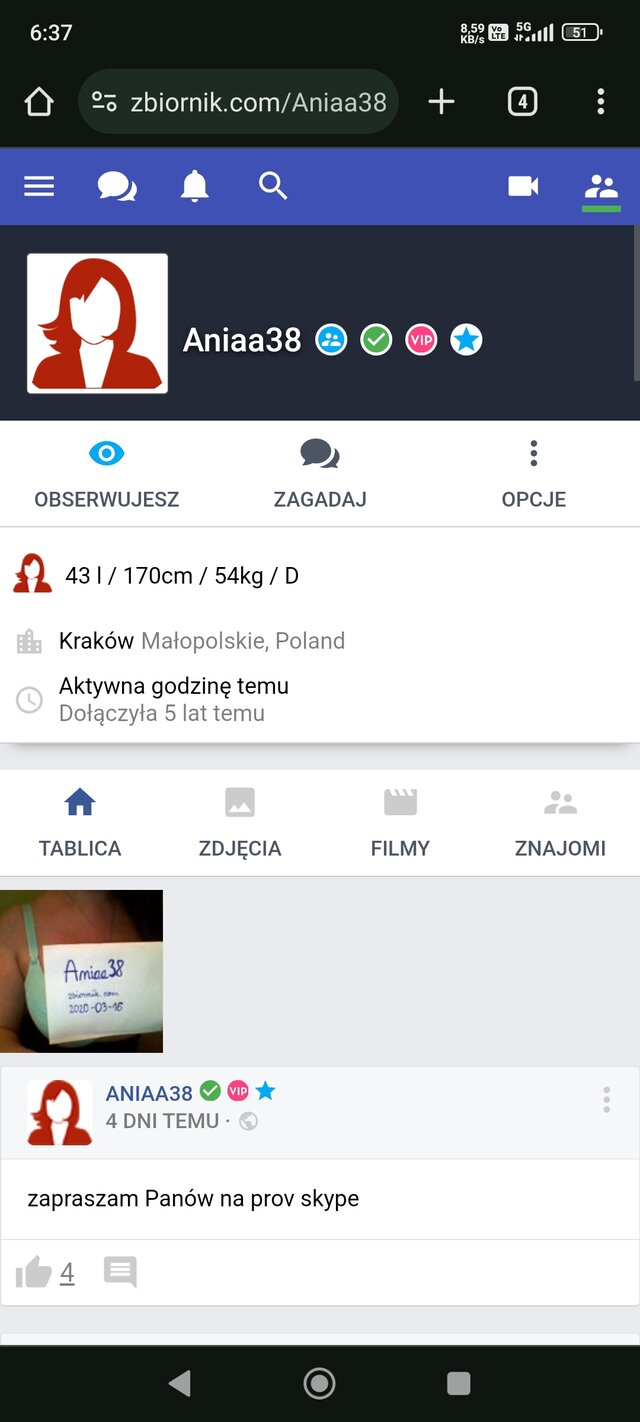640x1422 pixels.
Task: Open a new browser tab
Action: tap(441, 102)
